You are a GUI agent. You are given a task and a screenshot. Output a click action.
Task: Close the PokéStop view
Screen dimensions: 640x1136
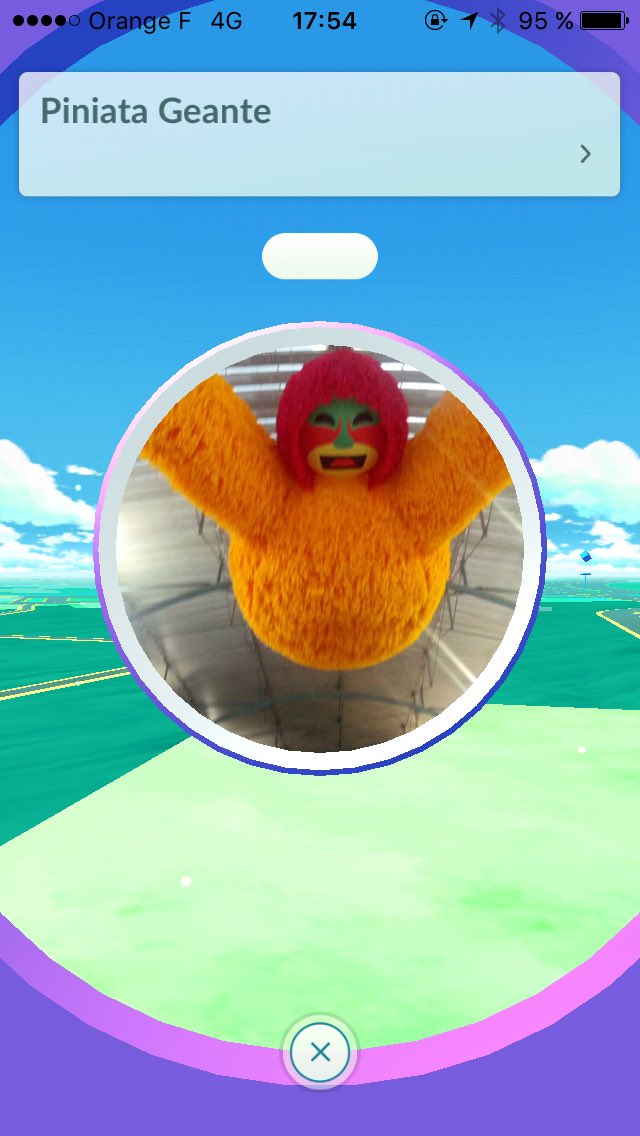pyautogui.click(x=320, y=1052)
